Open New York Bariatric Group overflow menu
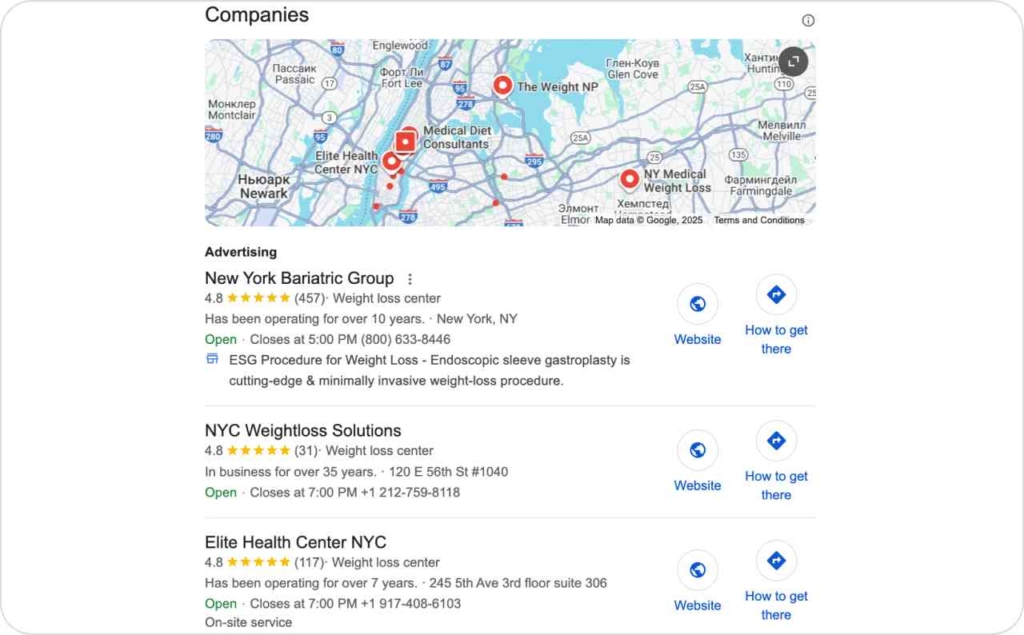1024x635 pixels. 409,279
